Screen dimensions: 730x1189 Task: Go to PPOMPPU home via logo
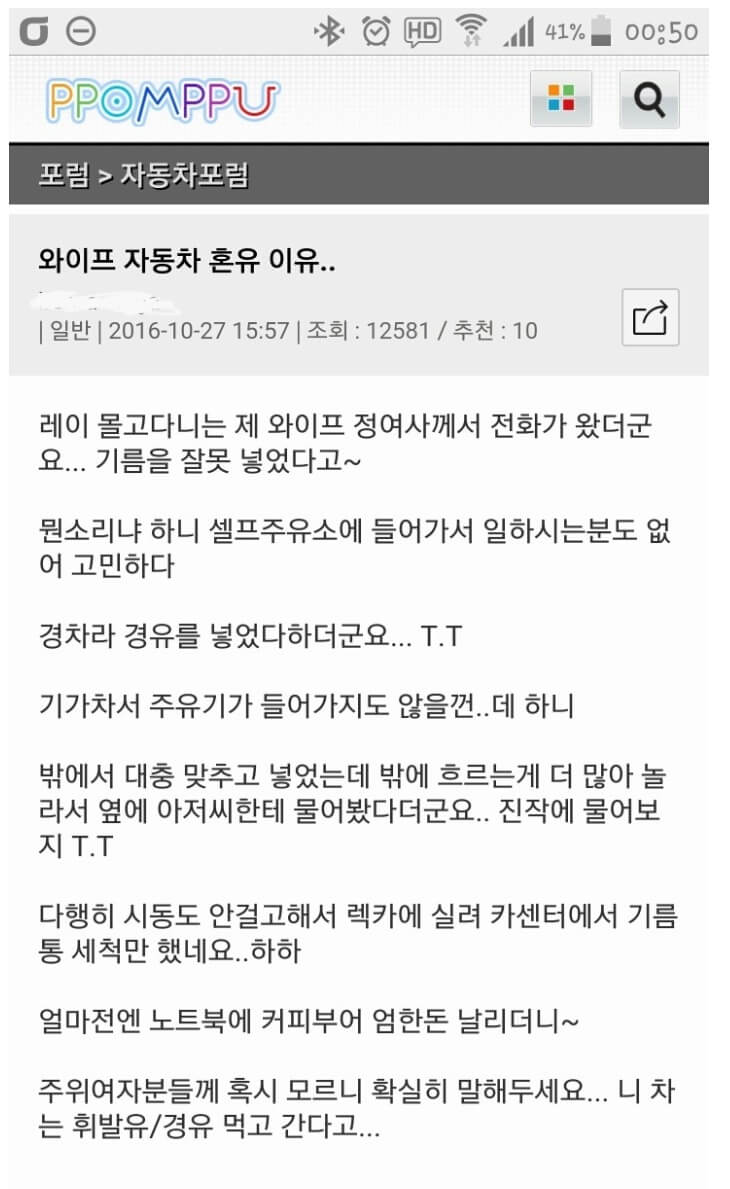(x=162, y=101)
